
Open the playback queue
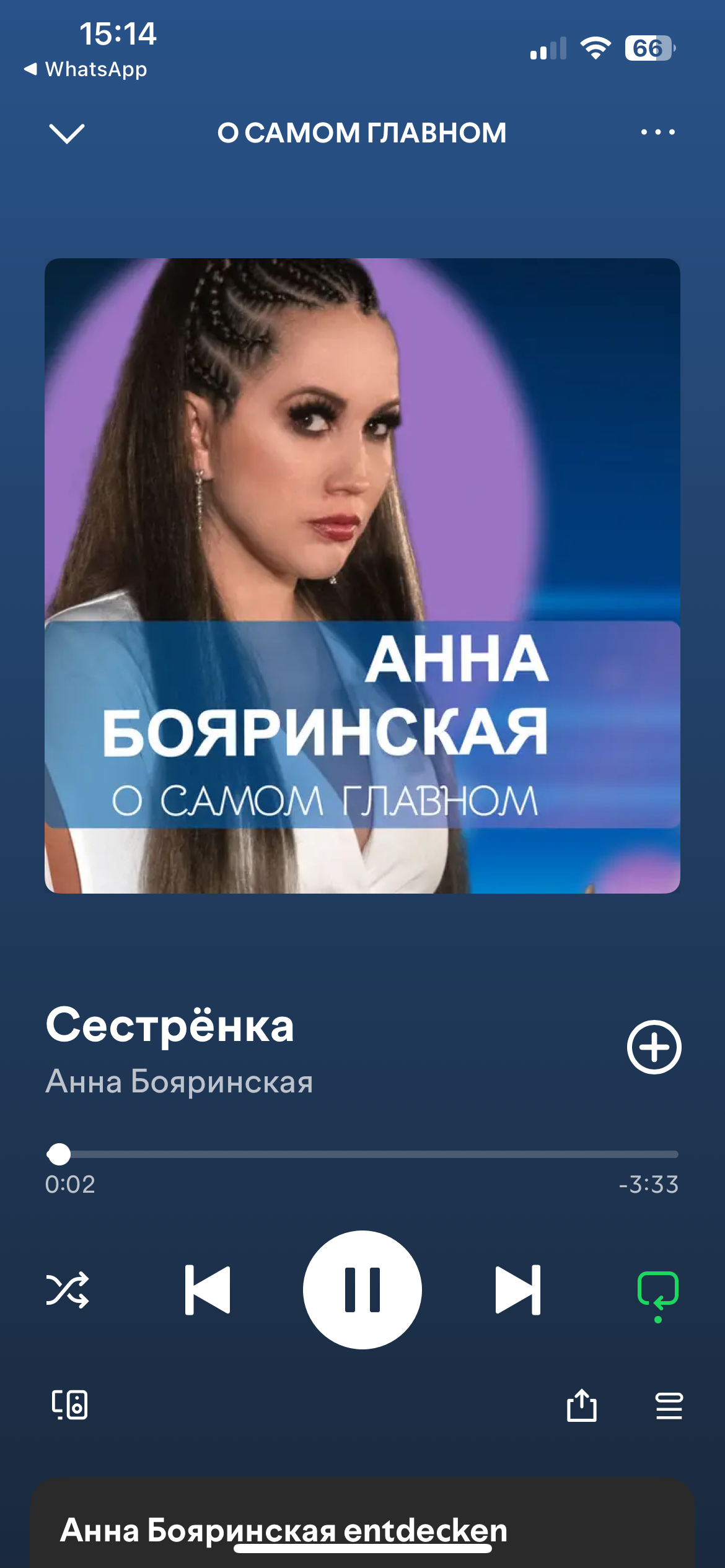coord(669,1406)
